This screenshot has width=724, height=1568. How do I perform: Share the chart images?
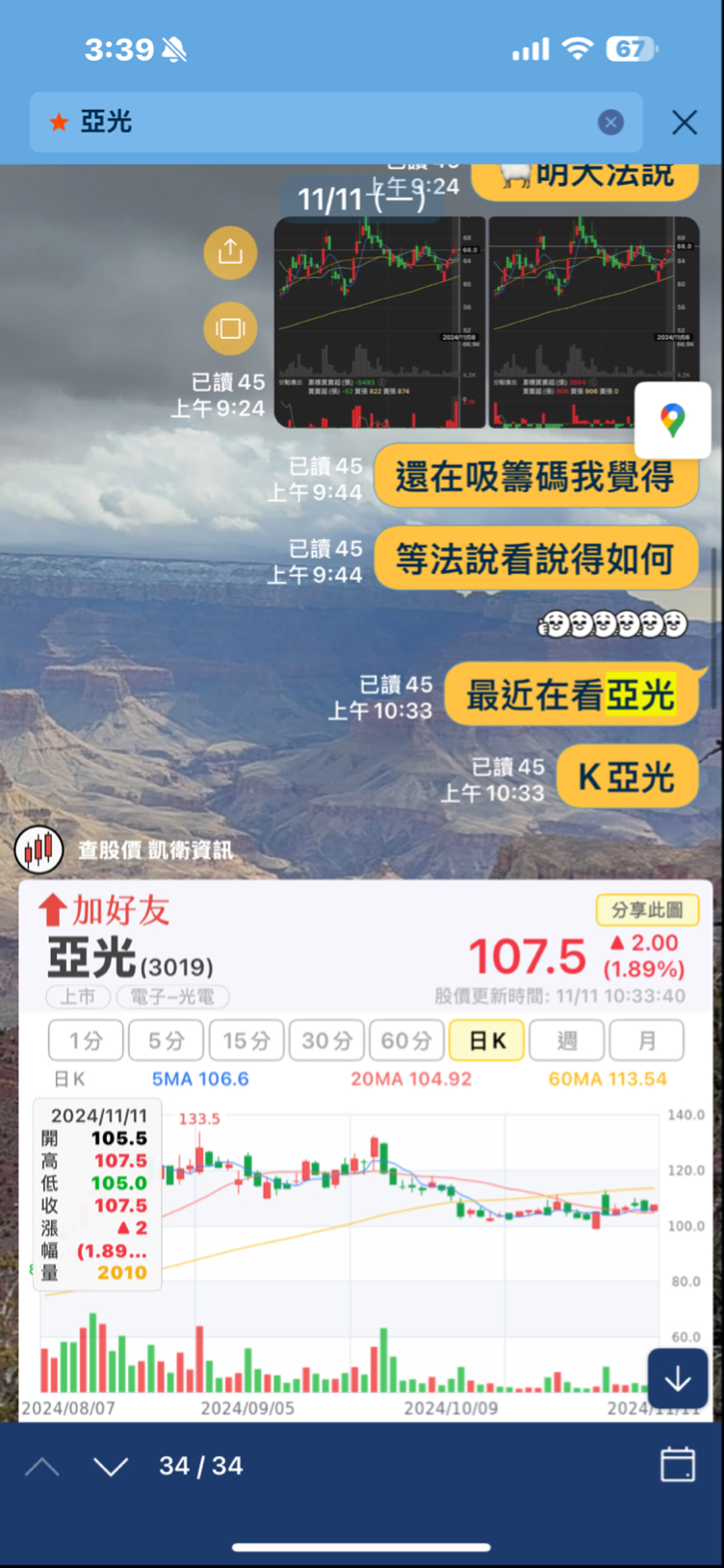coord(230,252)
